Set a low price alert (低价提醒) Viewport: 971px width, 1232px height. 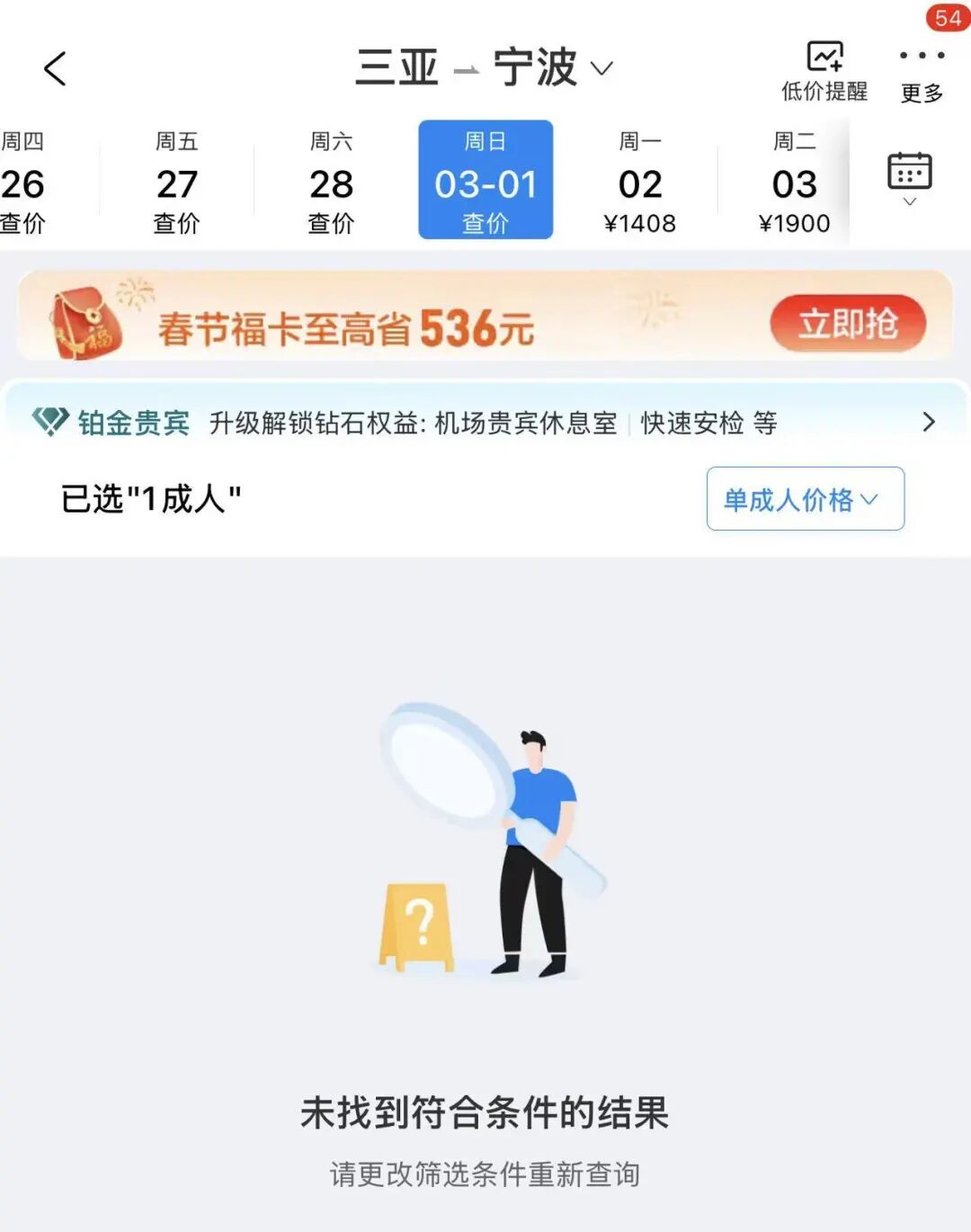[824, 70]
